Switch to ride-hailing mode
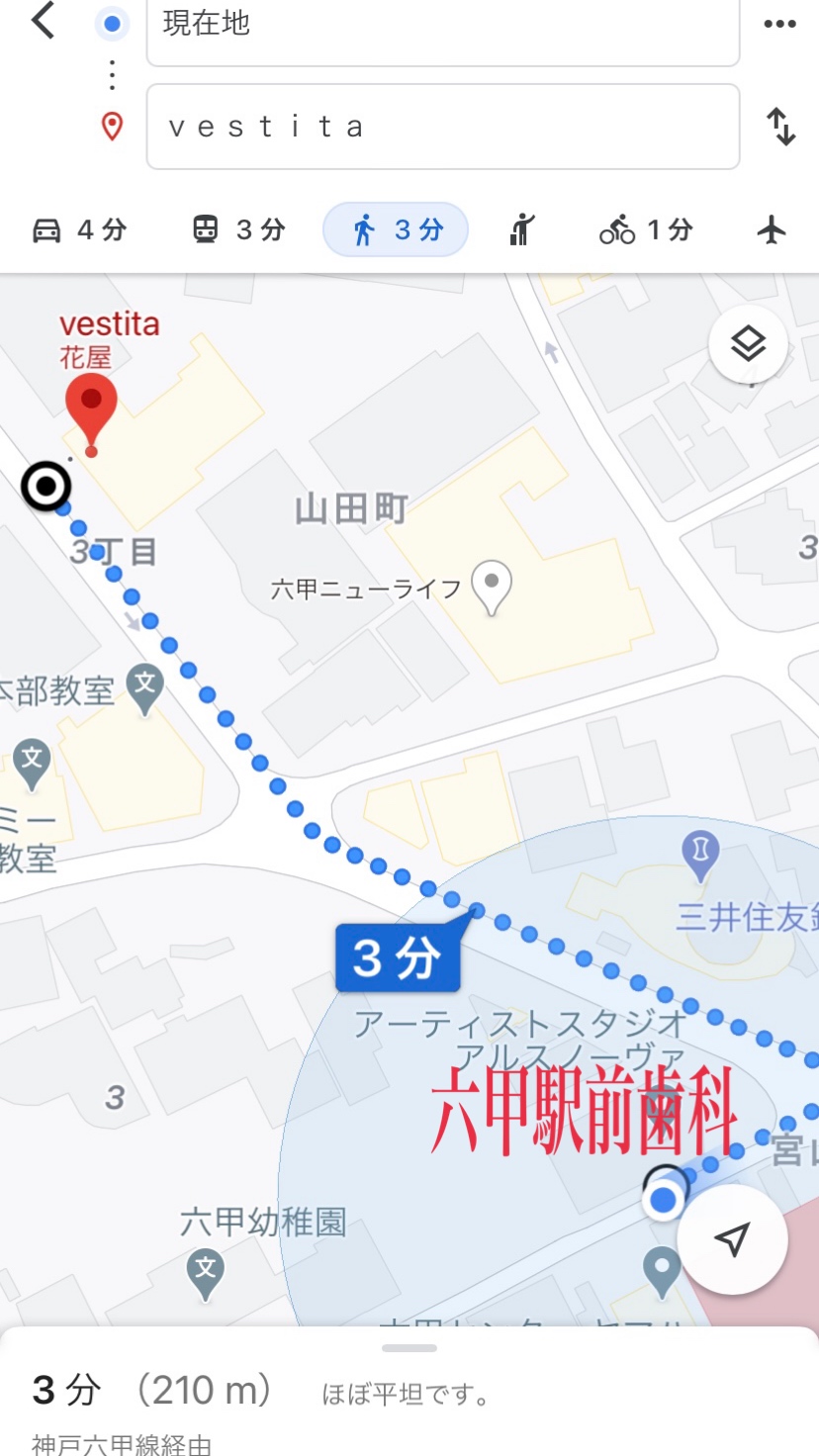 (x=521, y=230)
